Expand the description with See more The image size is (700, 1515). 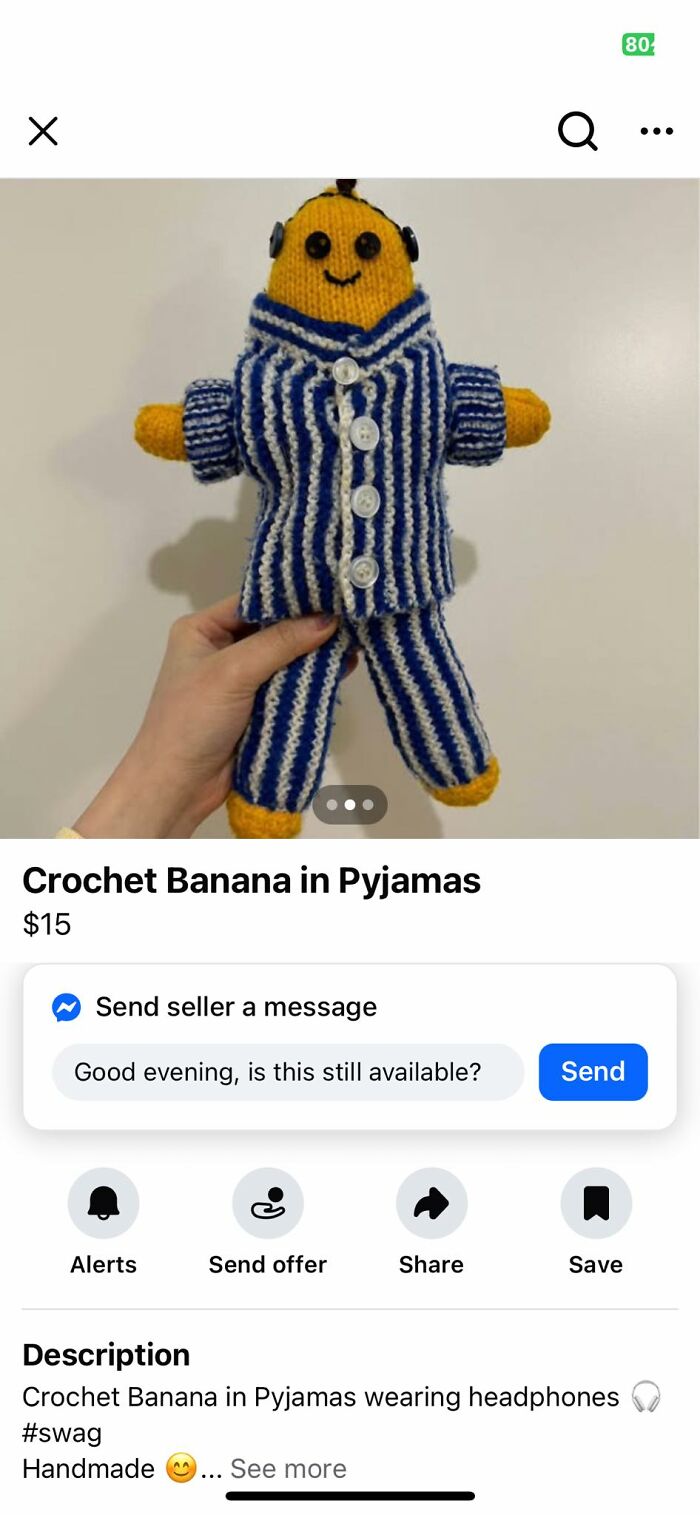click(x=288, y=1468)
